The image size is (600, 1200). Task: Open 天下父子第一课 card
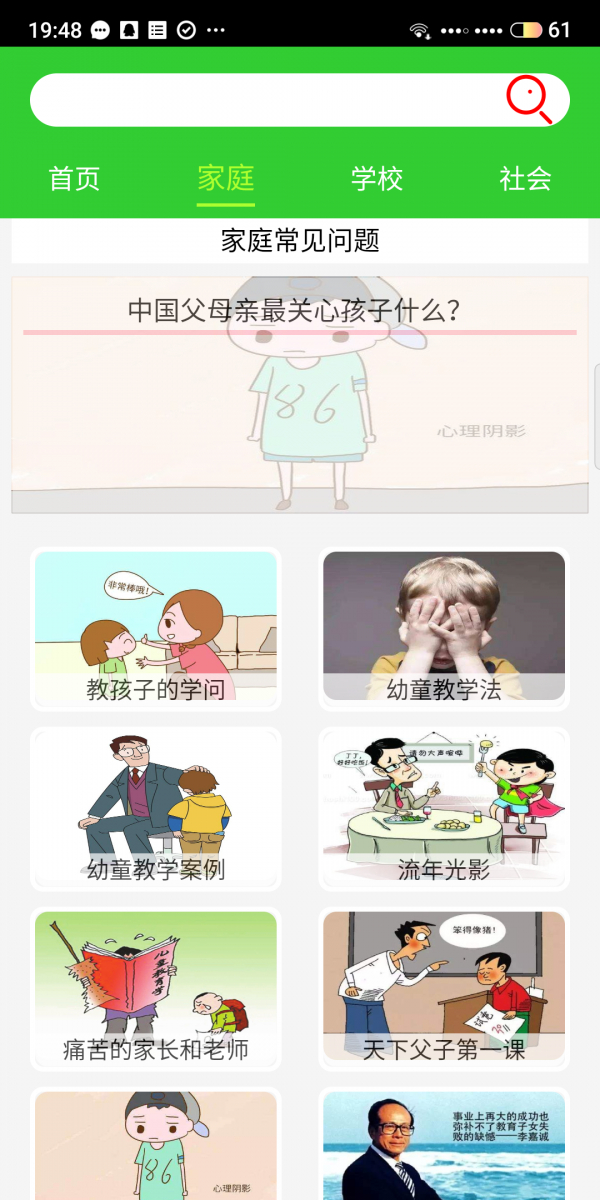(x=443, y=988)
